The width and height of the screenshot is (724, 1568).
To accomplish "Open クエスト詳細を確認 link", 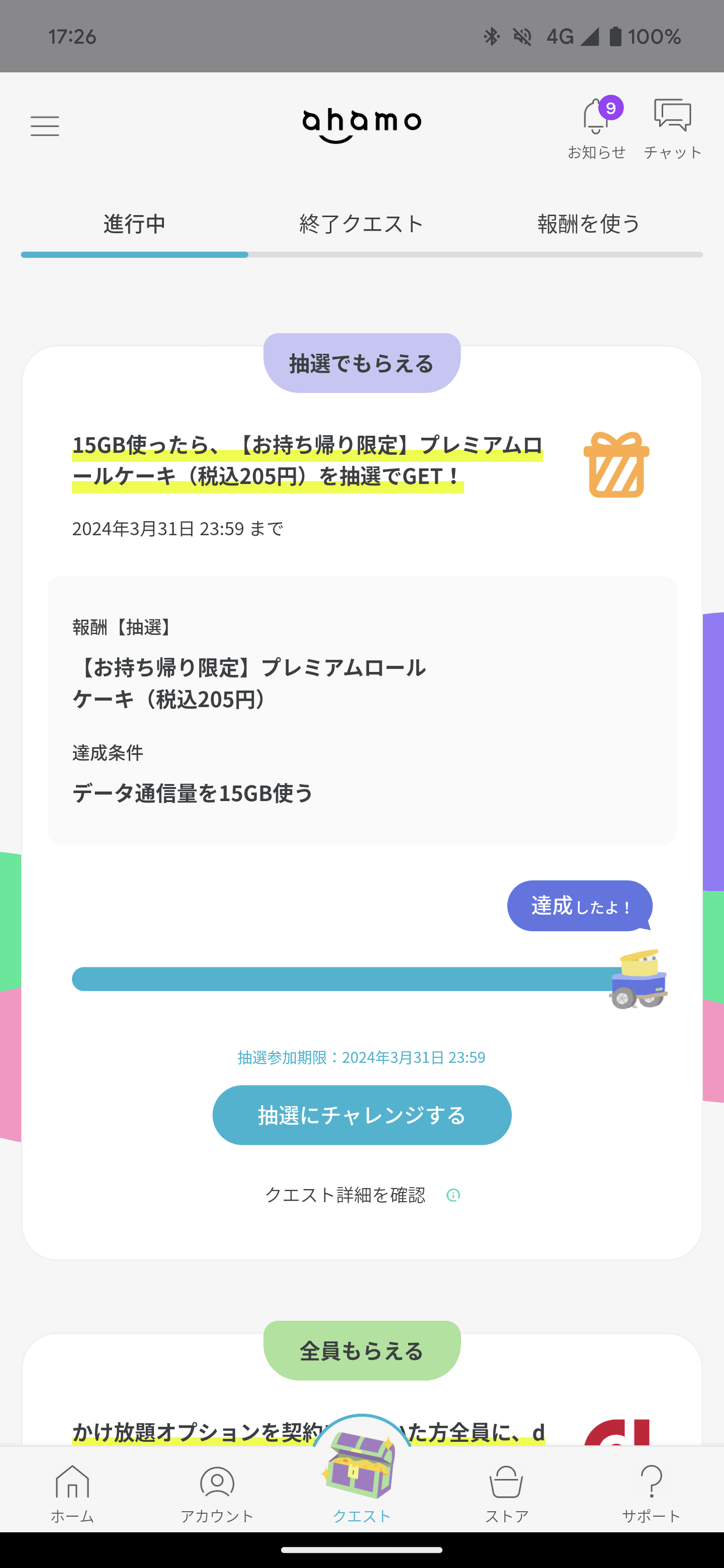I will point(346,1195).
